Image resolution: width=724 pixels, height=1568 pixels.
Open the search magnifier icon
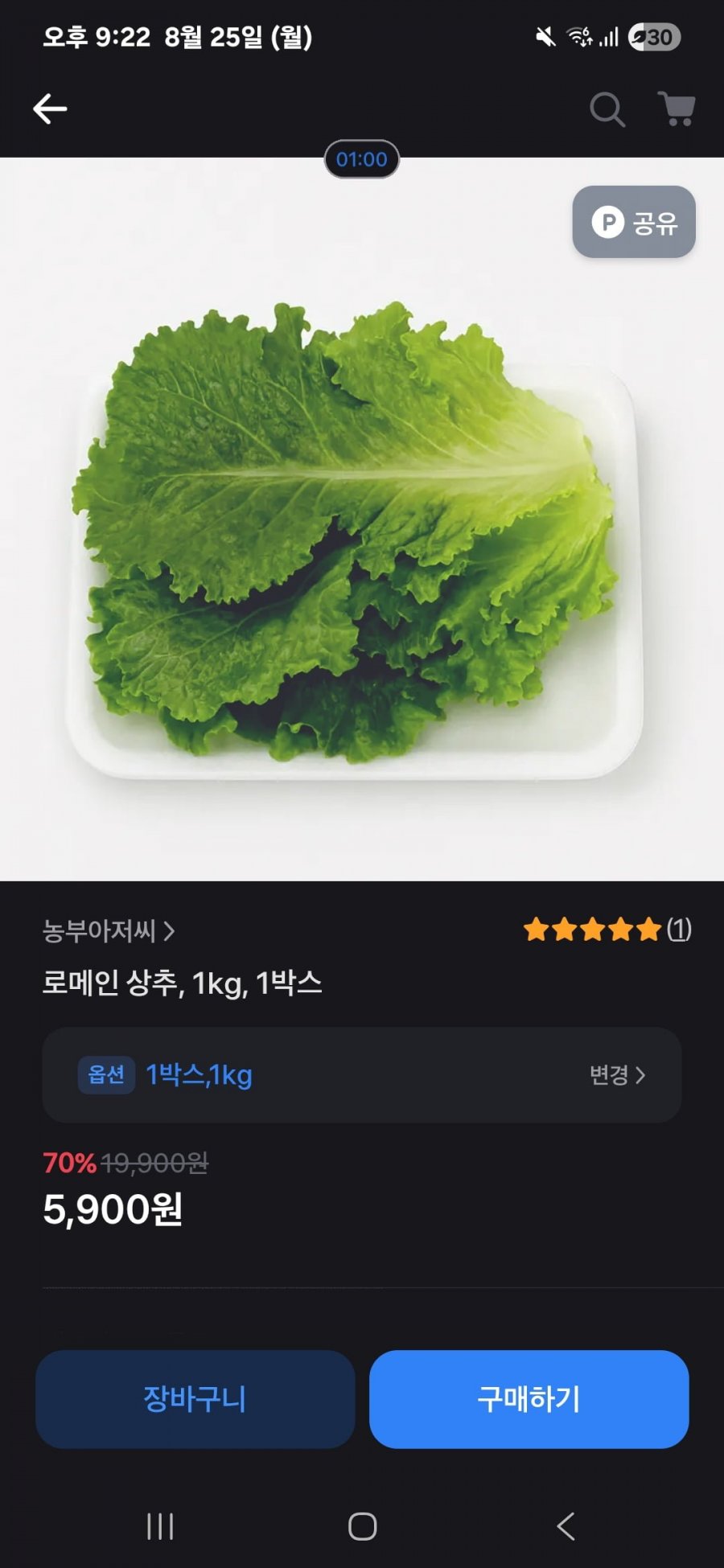[x=607, y=109]
